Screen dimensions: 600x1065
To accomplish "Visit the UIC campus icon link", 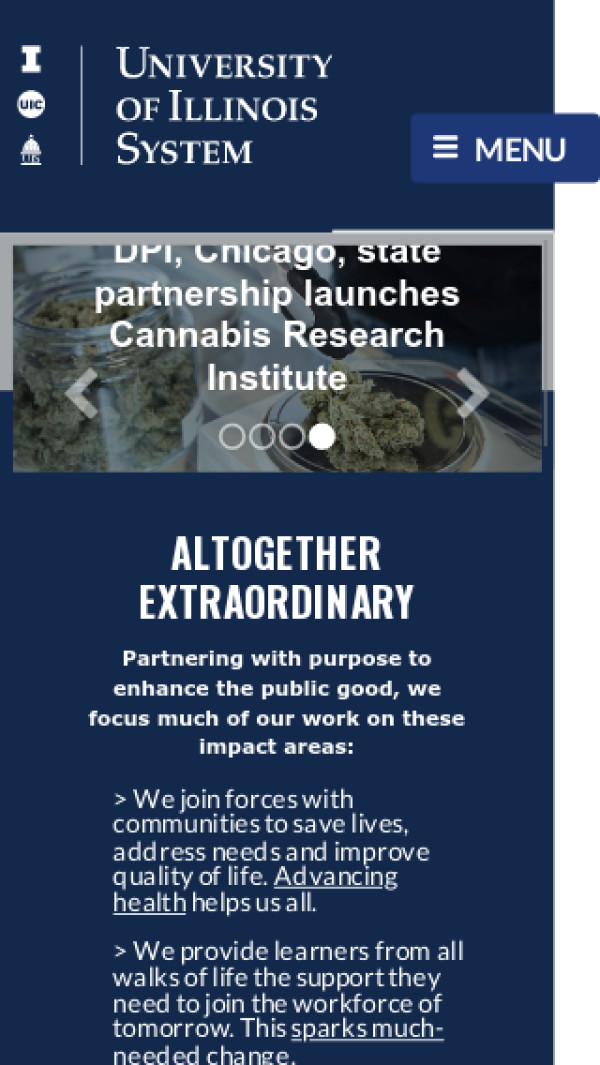I will point(31,104).
